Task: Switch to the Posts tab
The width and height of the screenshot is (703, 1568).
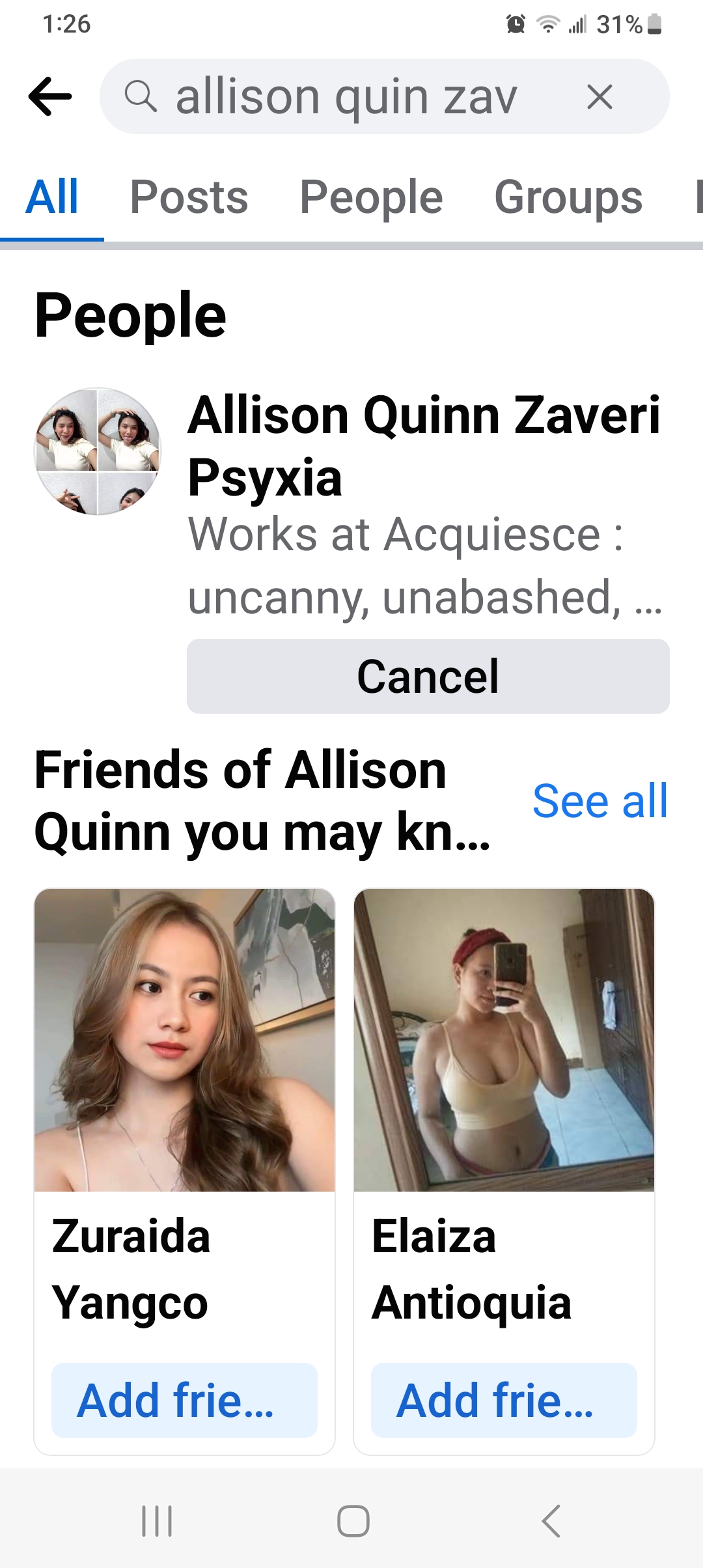Action: pos(189,197)
